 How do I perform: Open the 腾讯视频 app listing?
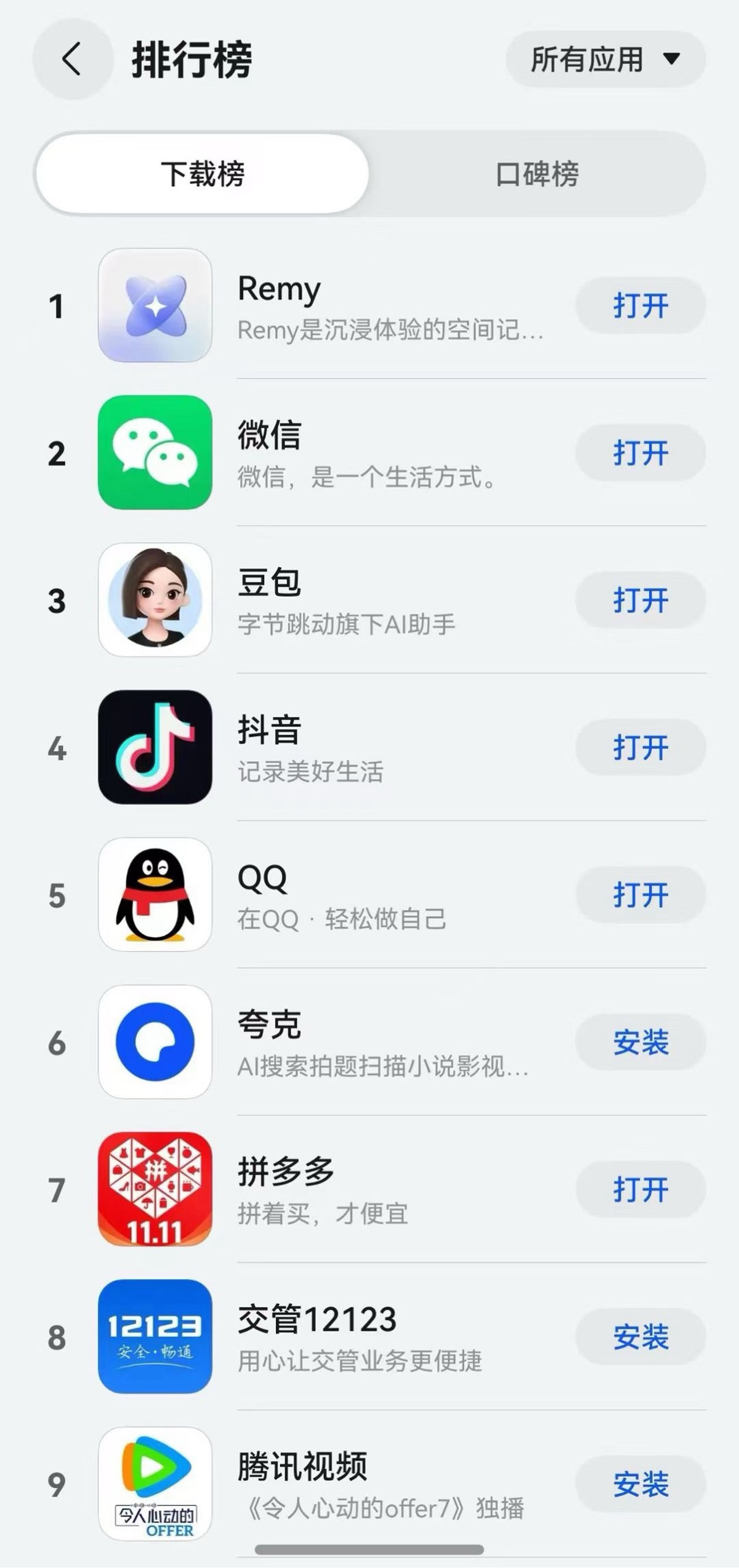coord(369,1484)
